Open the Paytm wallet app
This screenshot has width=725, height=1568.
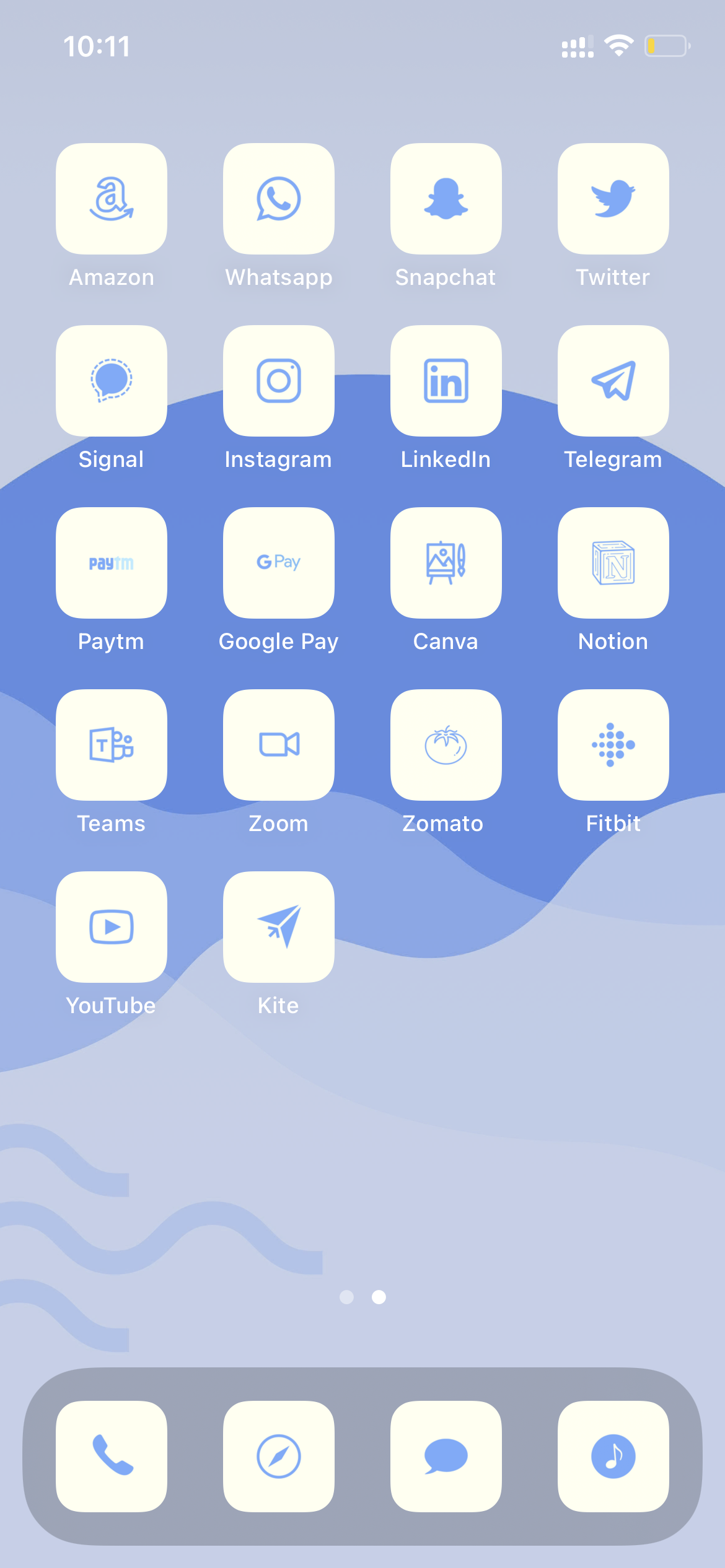(x=111, y=562)
